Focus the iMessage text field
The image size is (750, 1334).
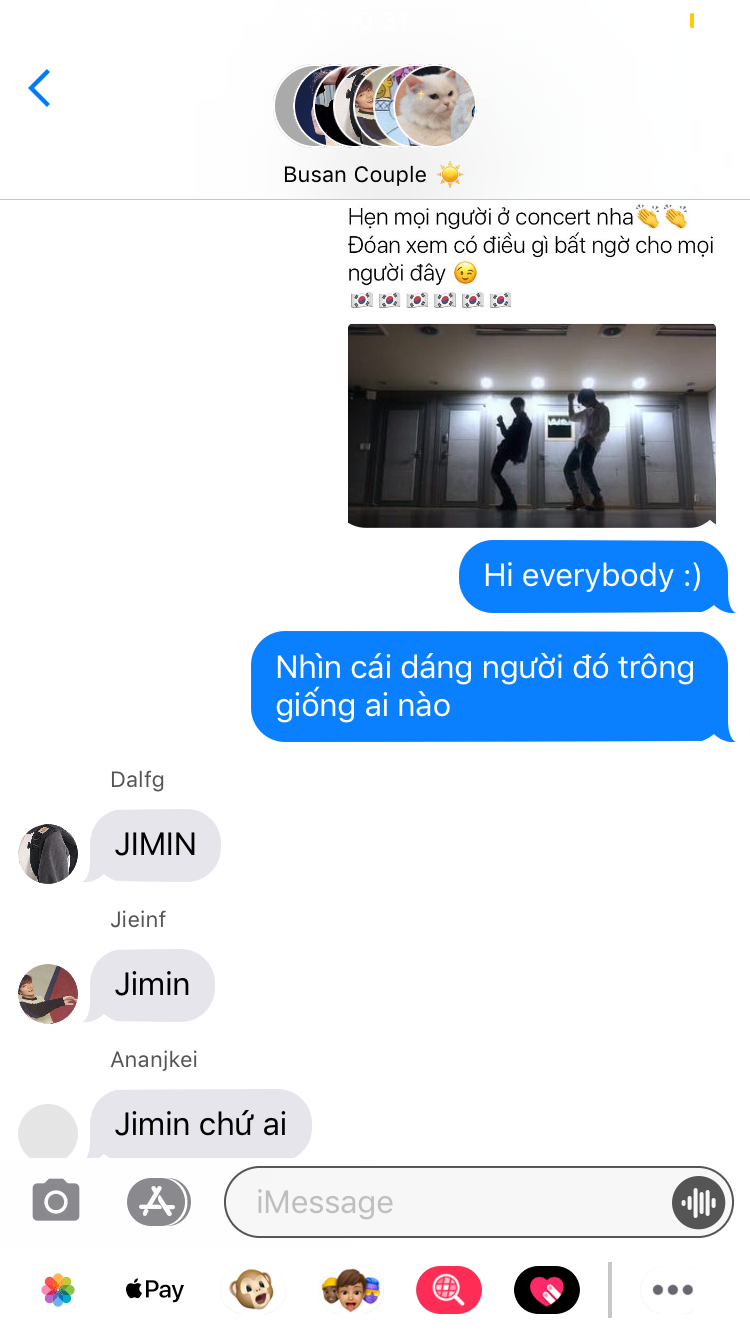450,1201
